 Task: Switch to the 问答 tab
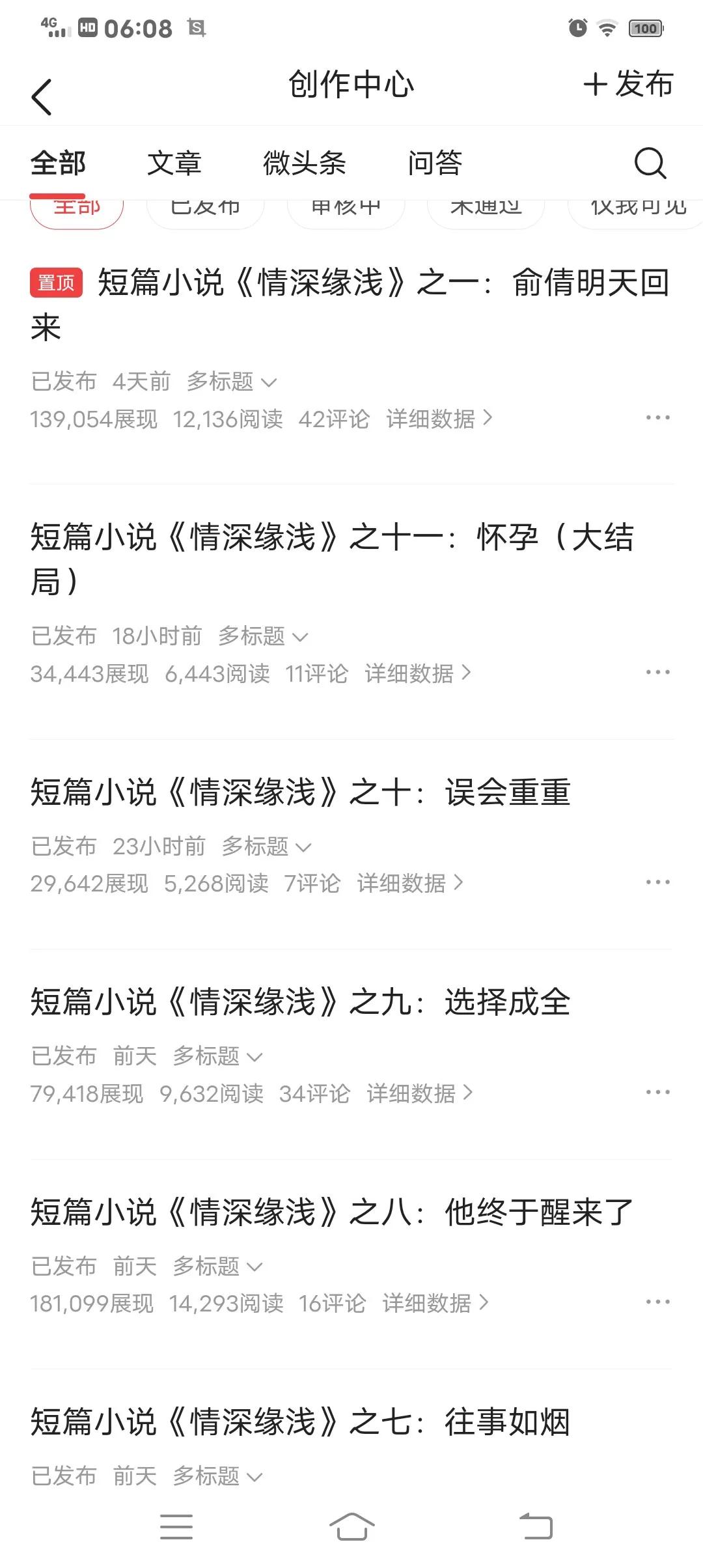(434, 163)
